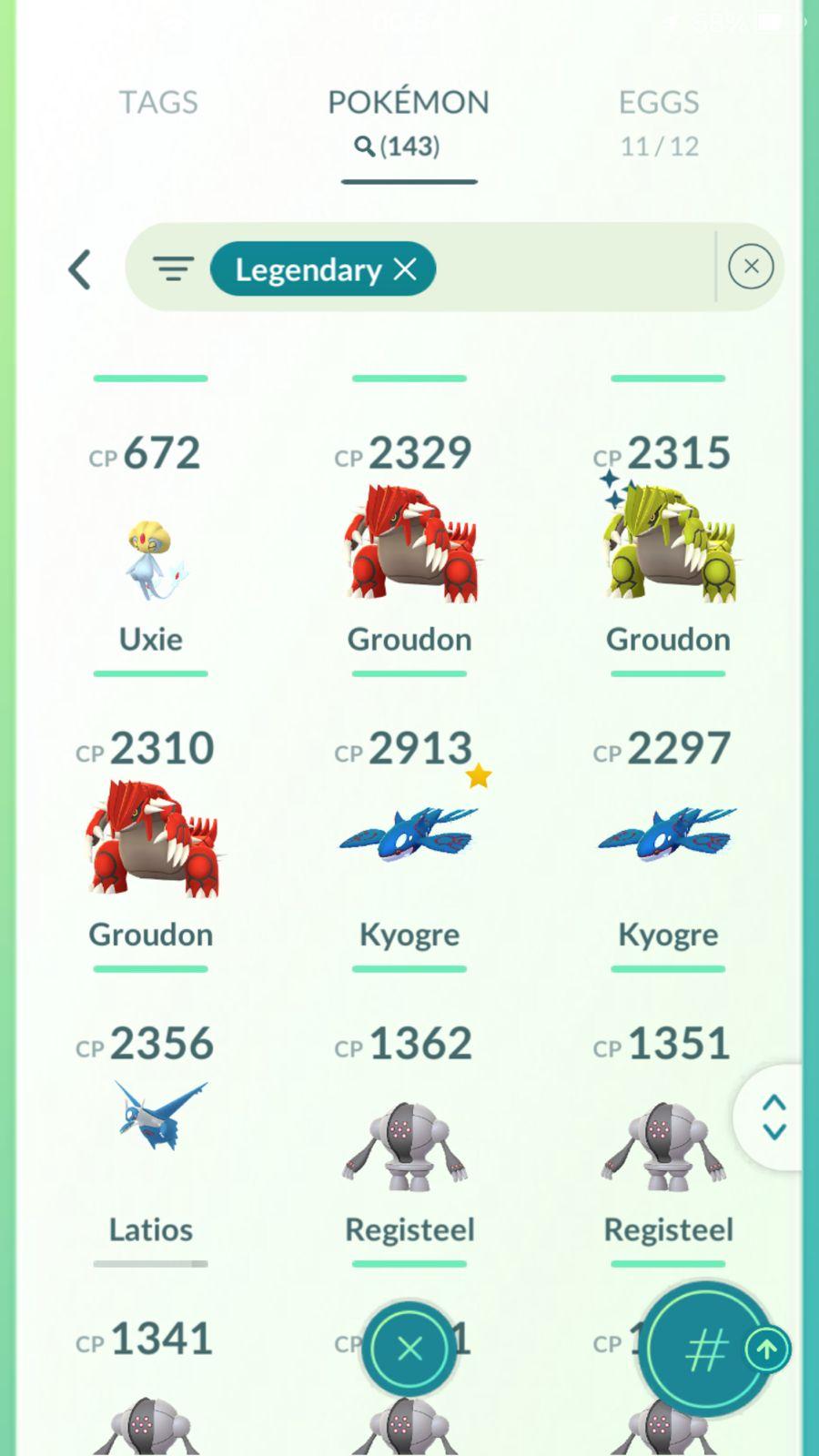The image size is (819, 1456).
Task: Tap the fast scroll arrows handle
Action: coord(773,1117)
